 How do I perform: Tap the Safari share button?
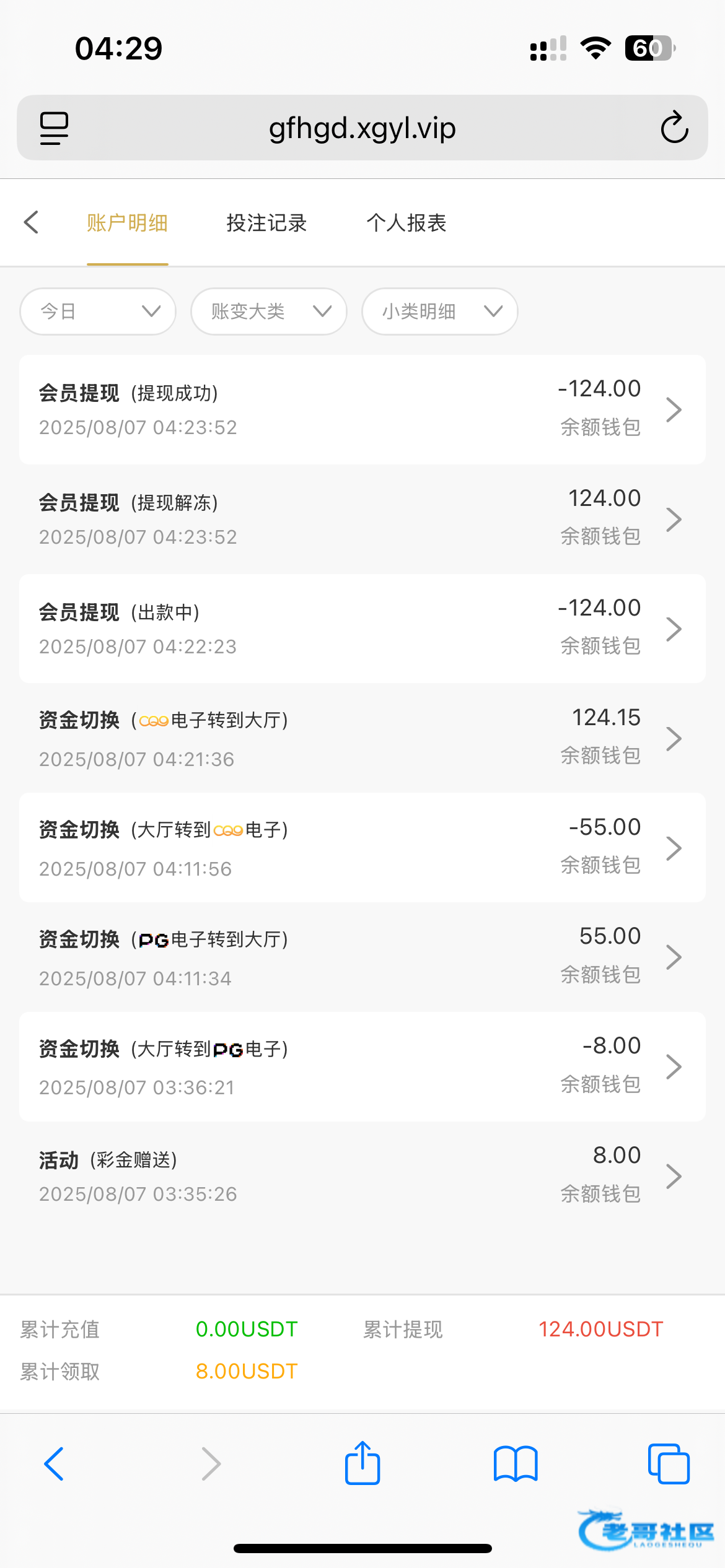362,1463
